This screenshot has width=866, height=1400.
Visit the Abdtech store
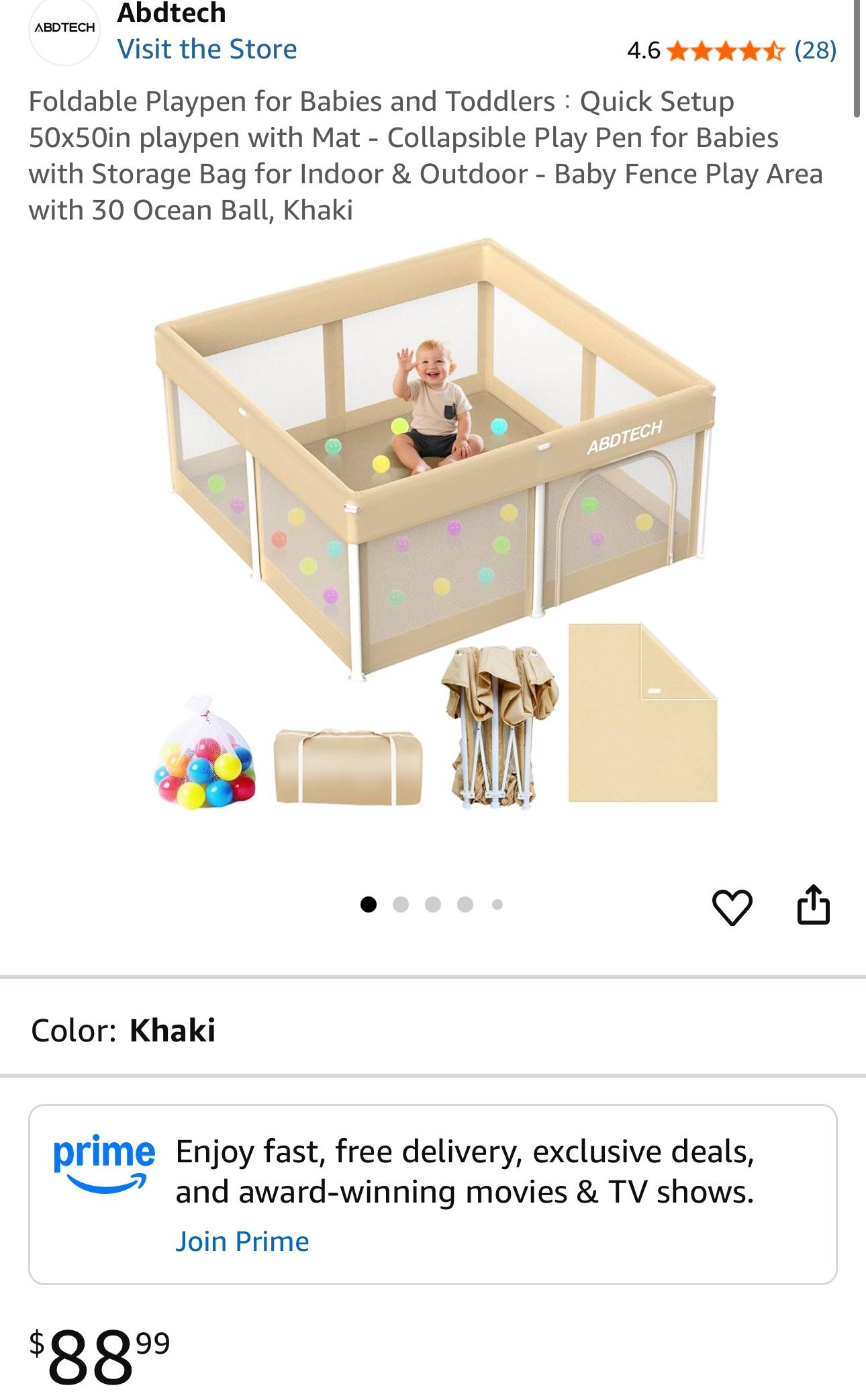tap(207, 49)
